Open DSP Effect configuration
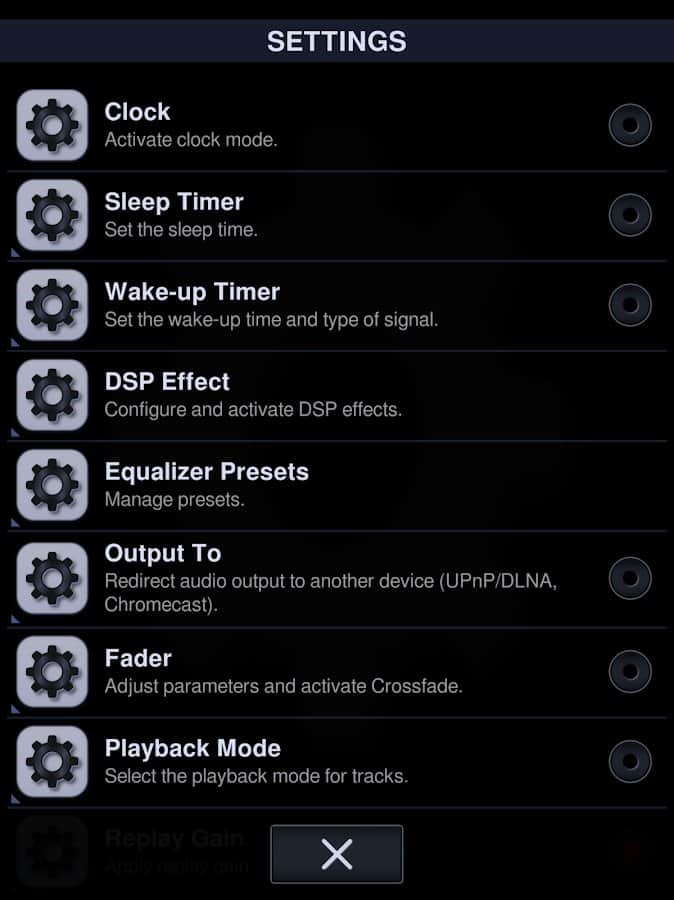 pos(300,395)
